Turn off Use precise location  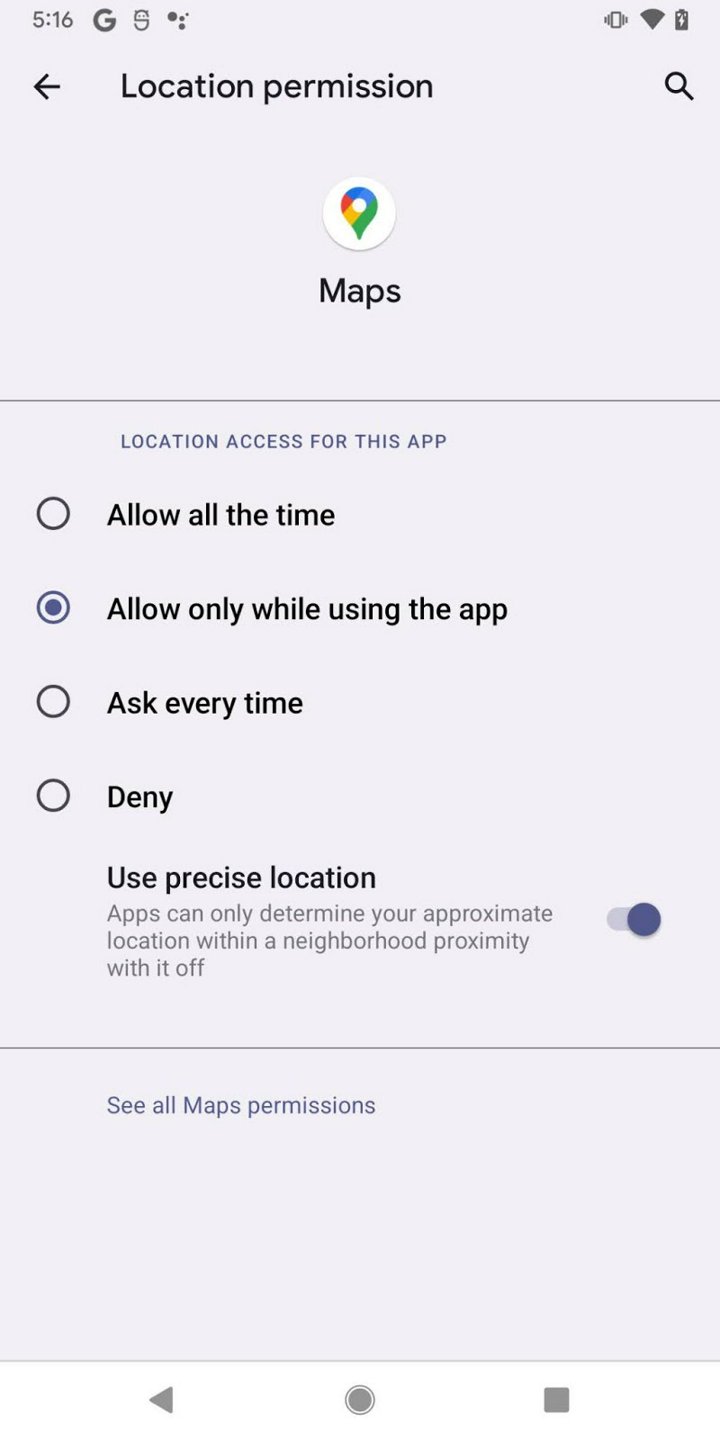click(634, 919)
